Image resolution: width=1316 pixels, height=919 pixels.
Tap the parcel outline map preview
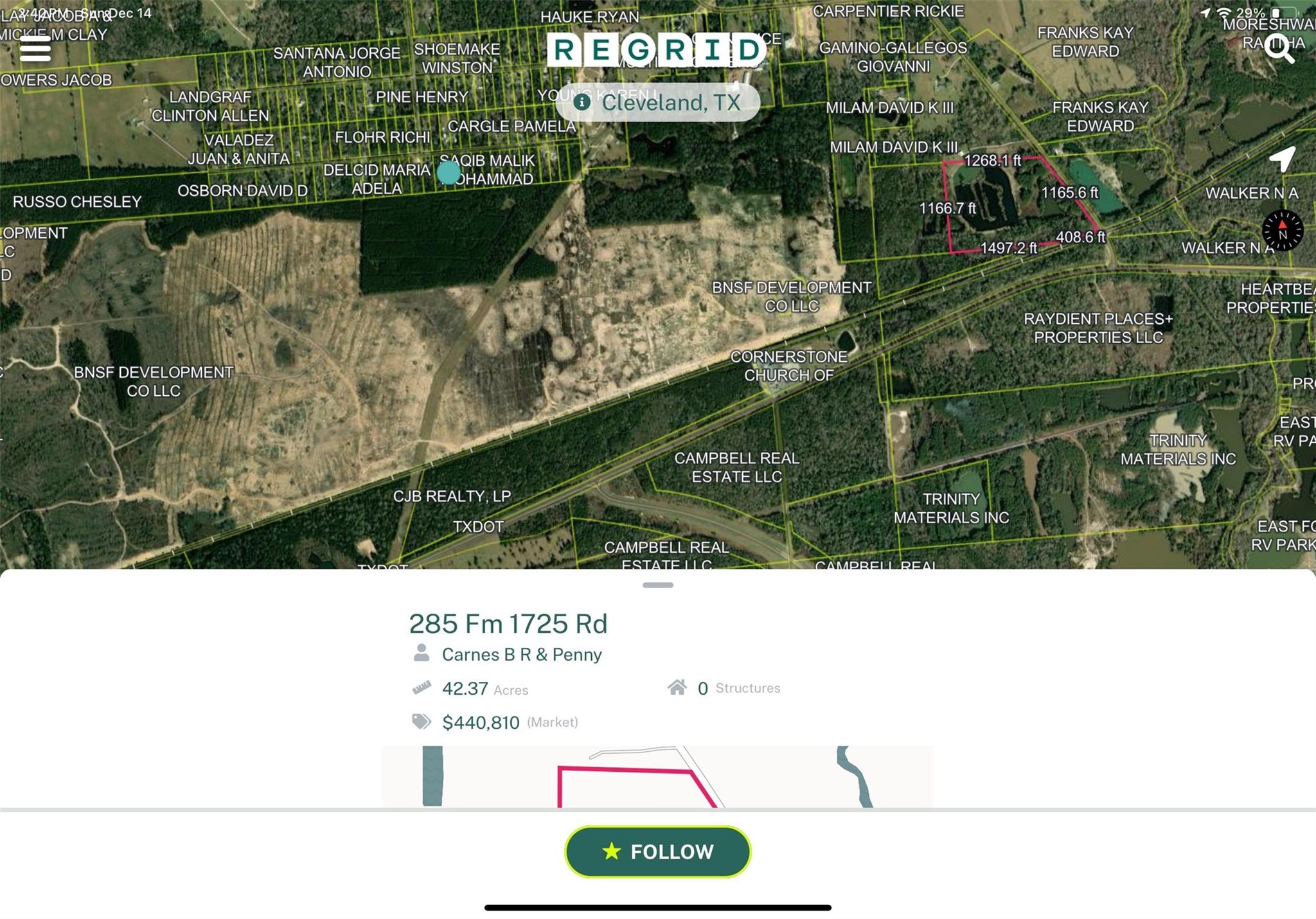pyautogui.click(x=657, y=776)
